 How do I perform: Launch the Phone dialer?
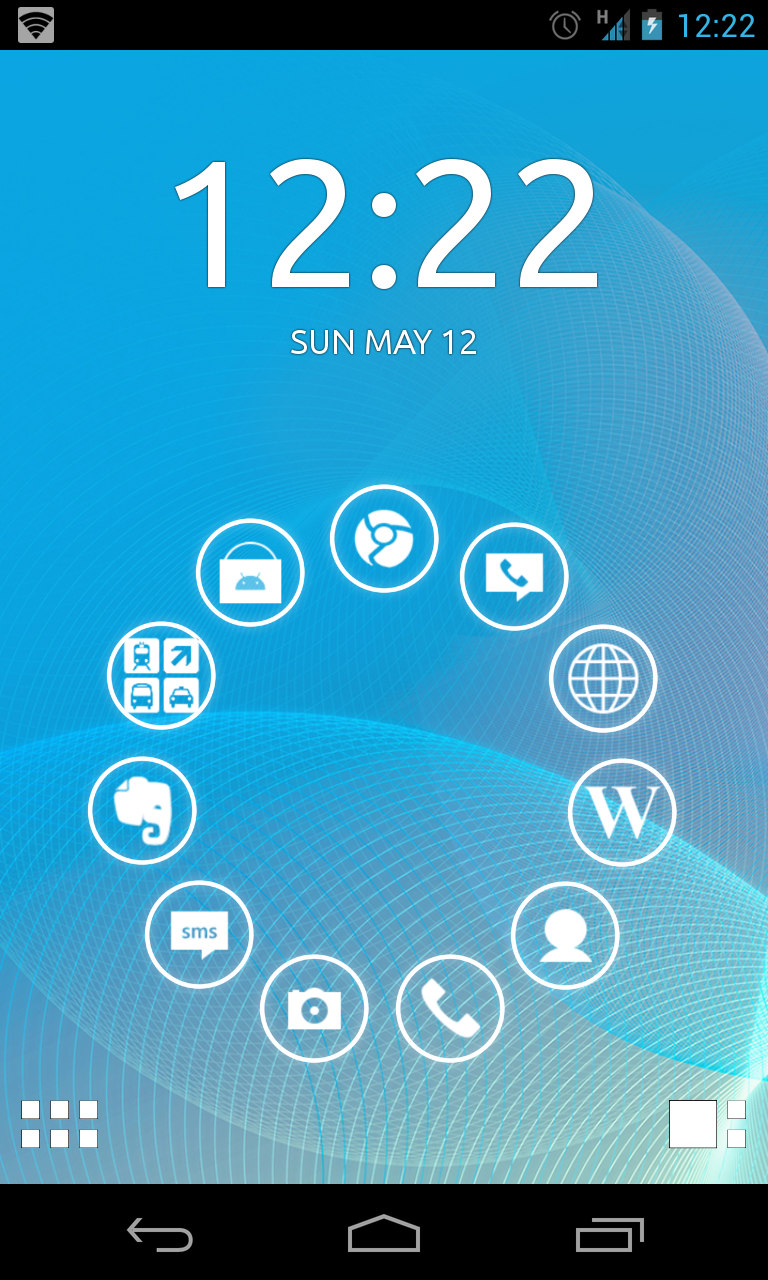[450, 1007]
